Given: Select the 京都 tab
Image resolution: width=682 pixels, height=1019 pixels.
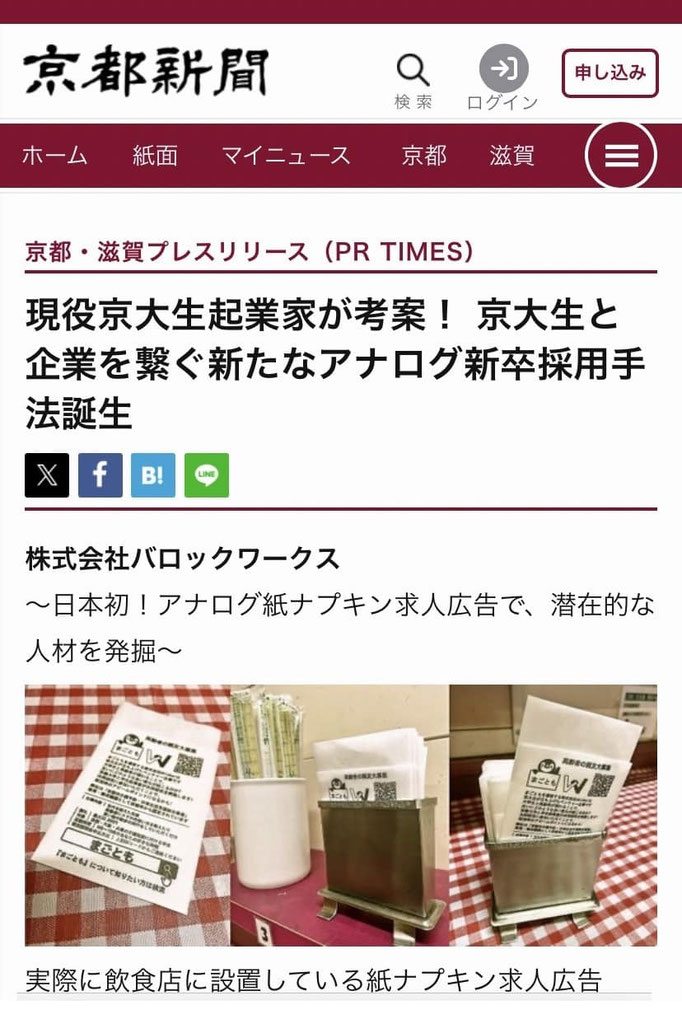Looking at the screenshot, I should tap(424, 156).
